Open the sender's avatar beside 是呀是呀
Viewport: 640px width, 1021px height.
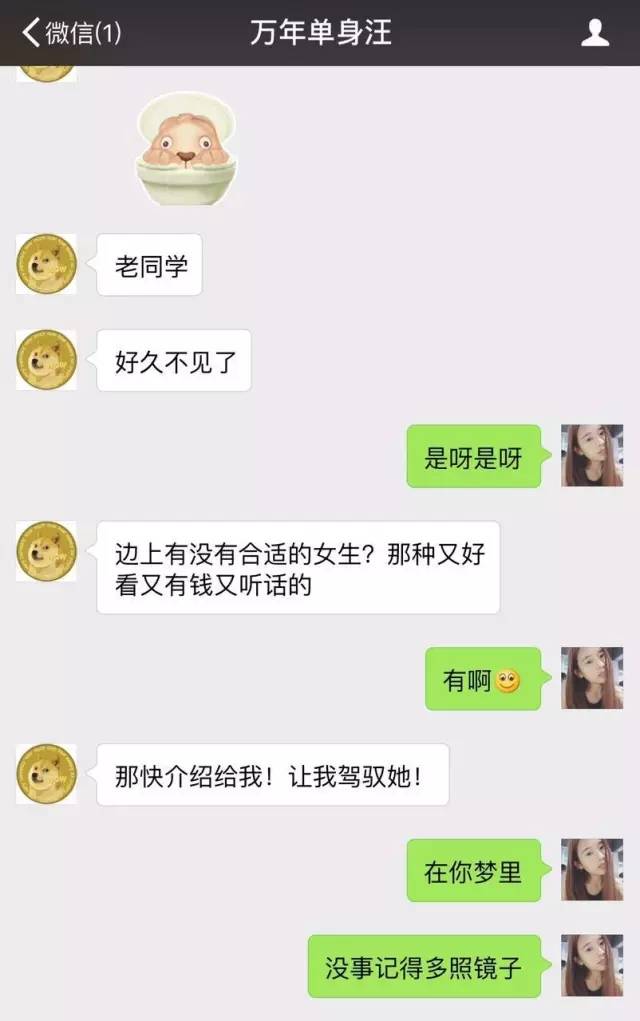tap(592, 456)
